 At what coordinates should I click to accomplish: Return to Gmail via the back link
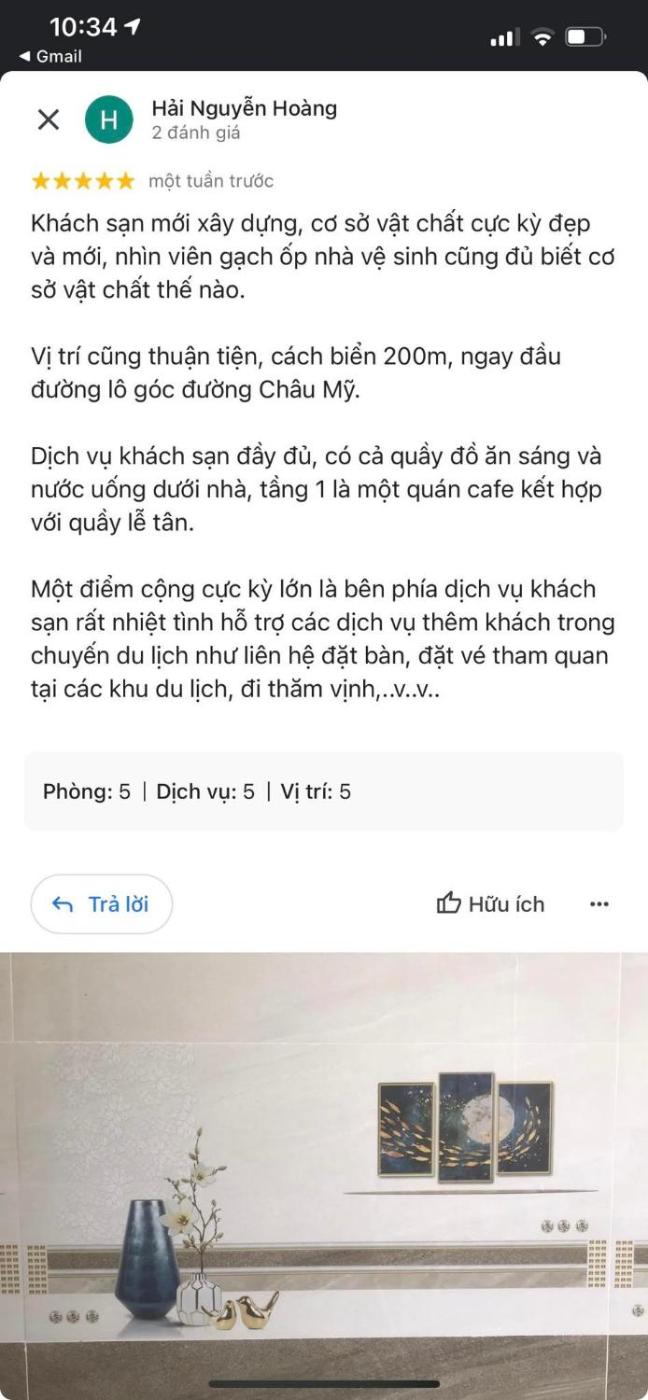[50, 57]
